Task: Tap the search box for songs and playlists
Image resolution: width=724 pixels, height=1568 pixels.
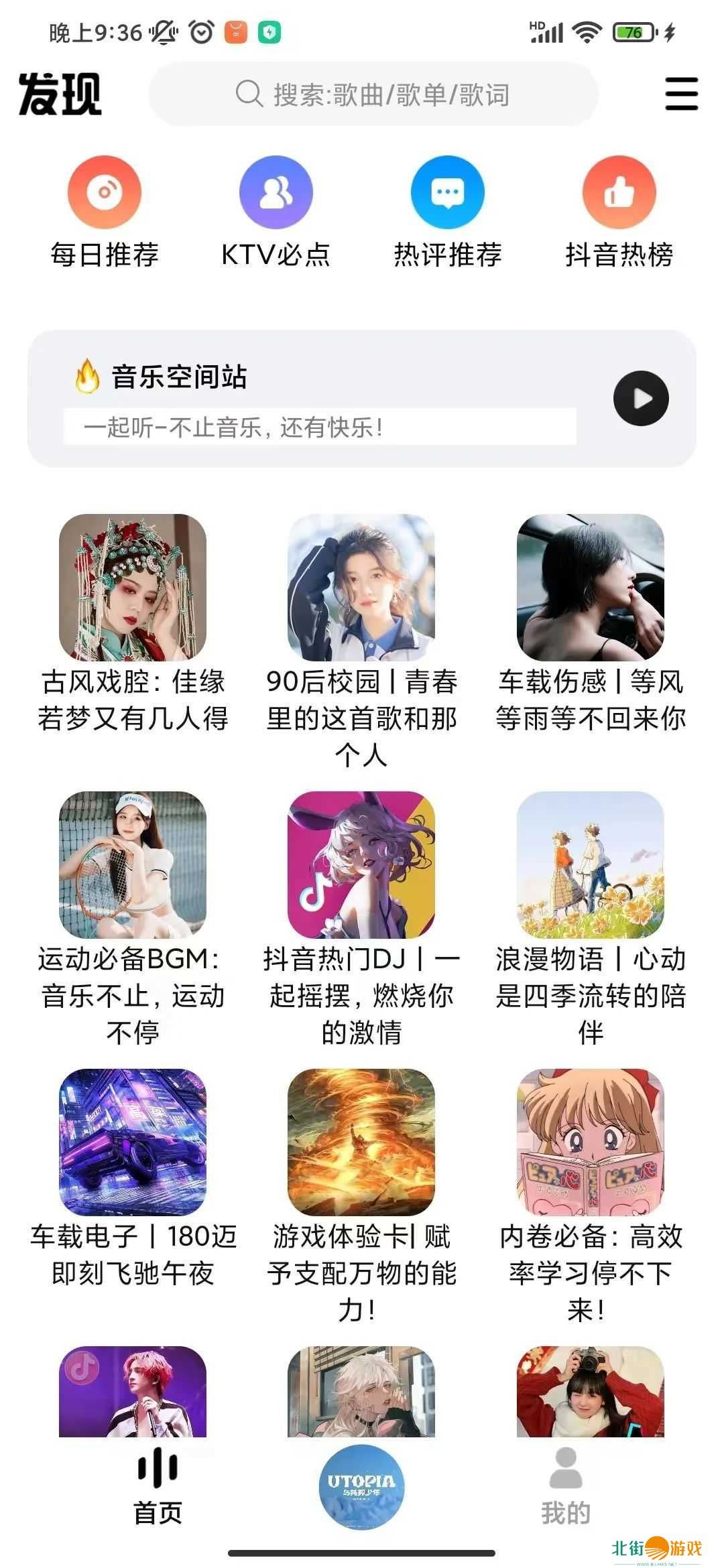Action: point(373,94)
